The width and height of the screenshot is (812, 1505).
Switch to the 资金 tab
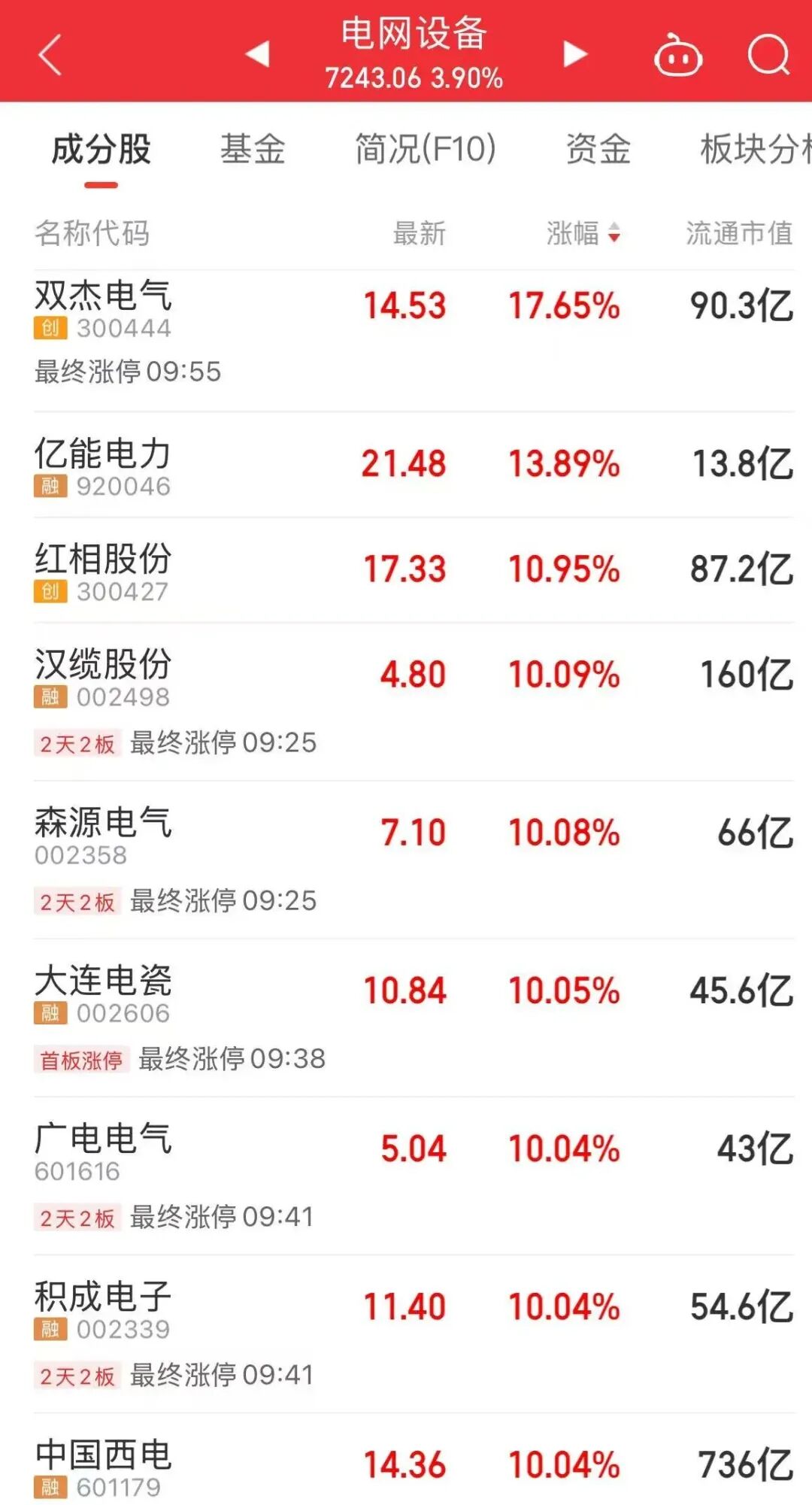(x=598, y=149)
